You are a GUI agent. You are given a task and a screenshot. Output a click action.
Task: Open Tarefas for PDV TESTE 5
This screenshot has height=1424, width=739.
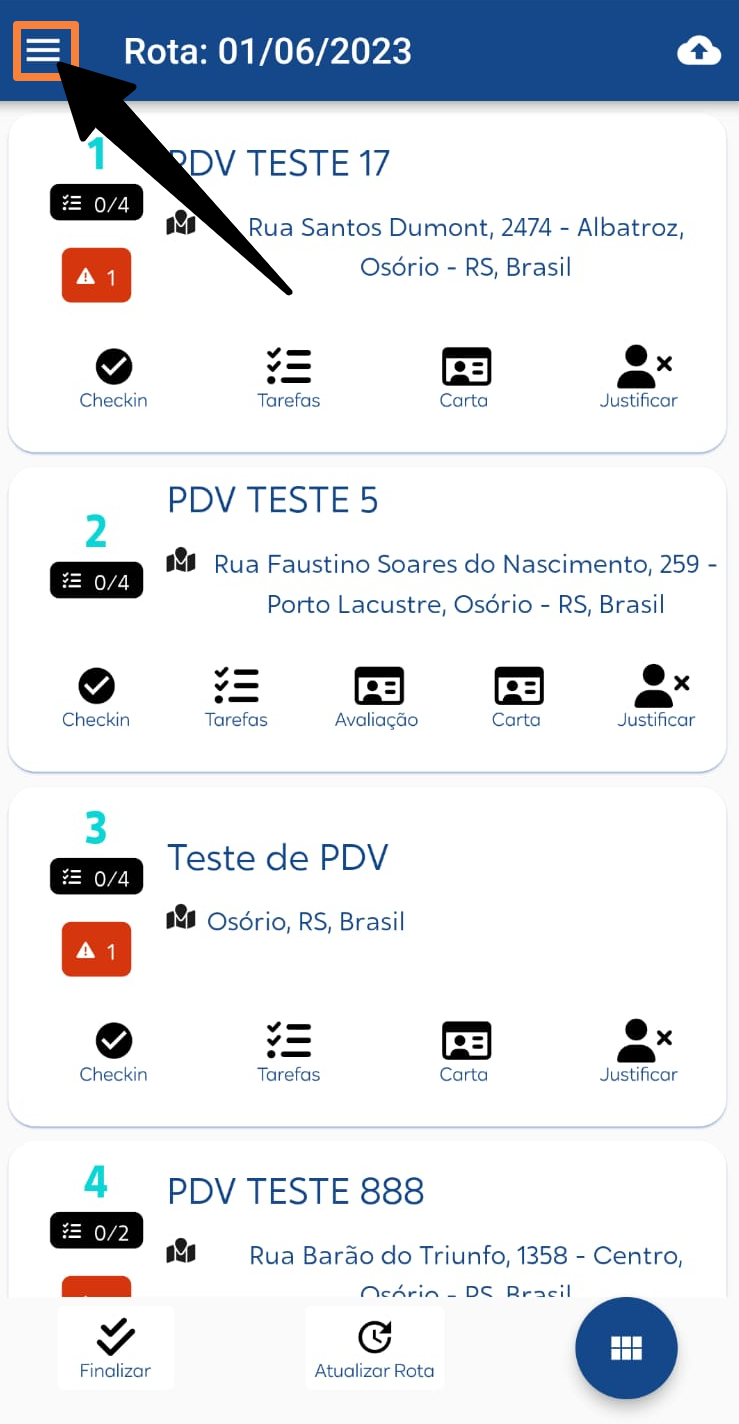pyautogui.click(x=237, y=698)
